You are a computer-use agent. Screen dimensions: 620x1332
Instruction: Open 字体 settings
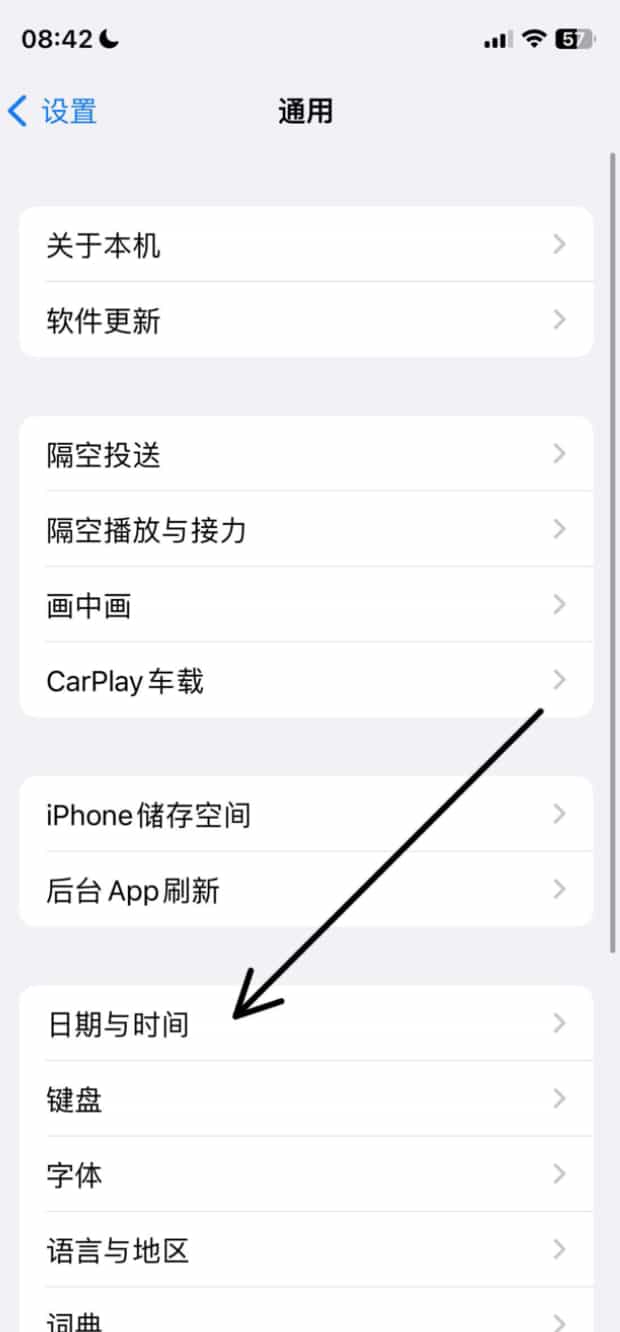tap(306, 1174)
